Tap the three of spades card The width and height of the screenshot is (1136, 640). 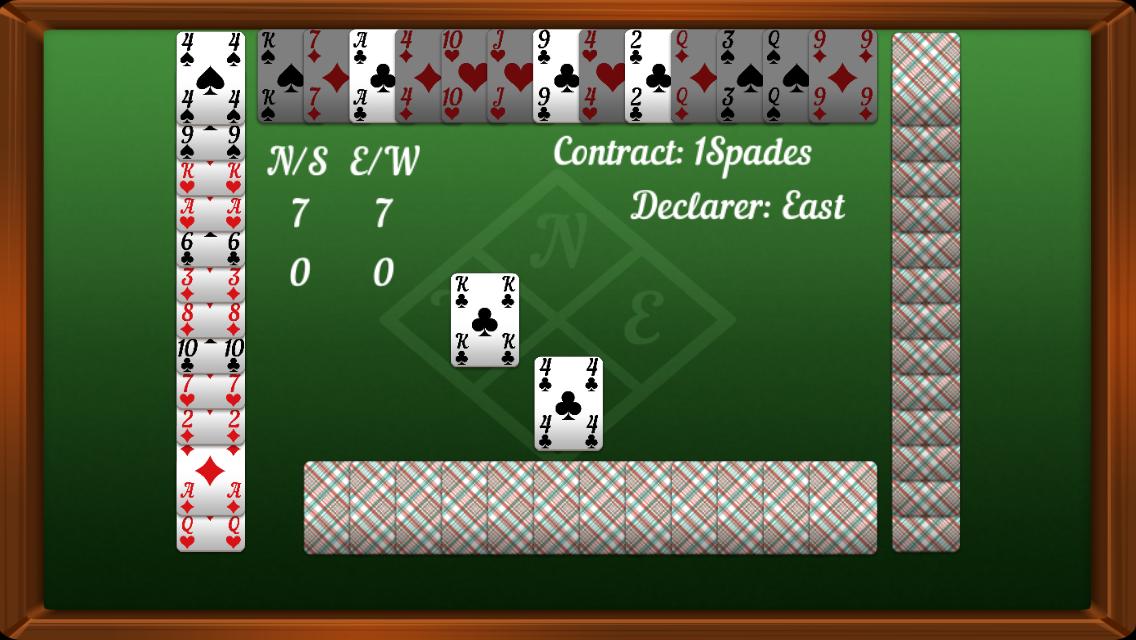point(739,77)
